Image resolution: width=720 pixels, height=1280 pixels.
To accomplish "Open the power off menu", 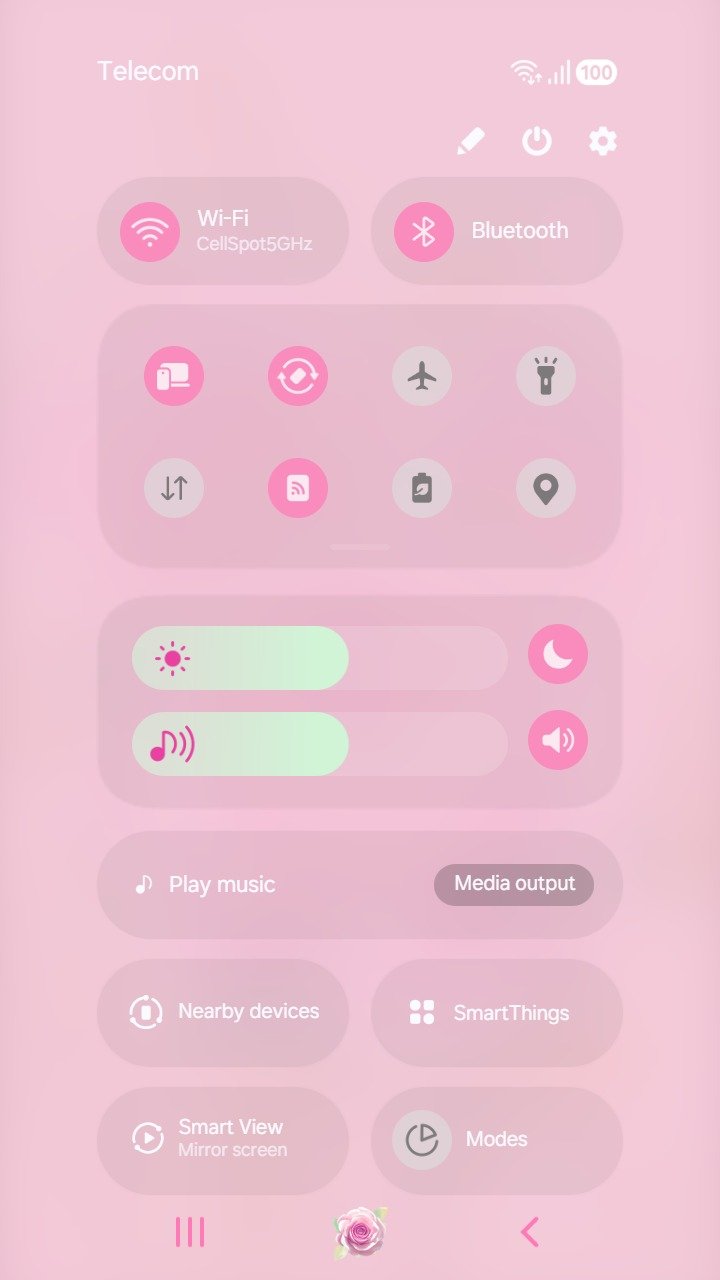I will coord(537,141).
